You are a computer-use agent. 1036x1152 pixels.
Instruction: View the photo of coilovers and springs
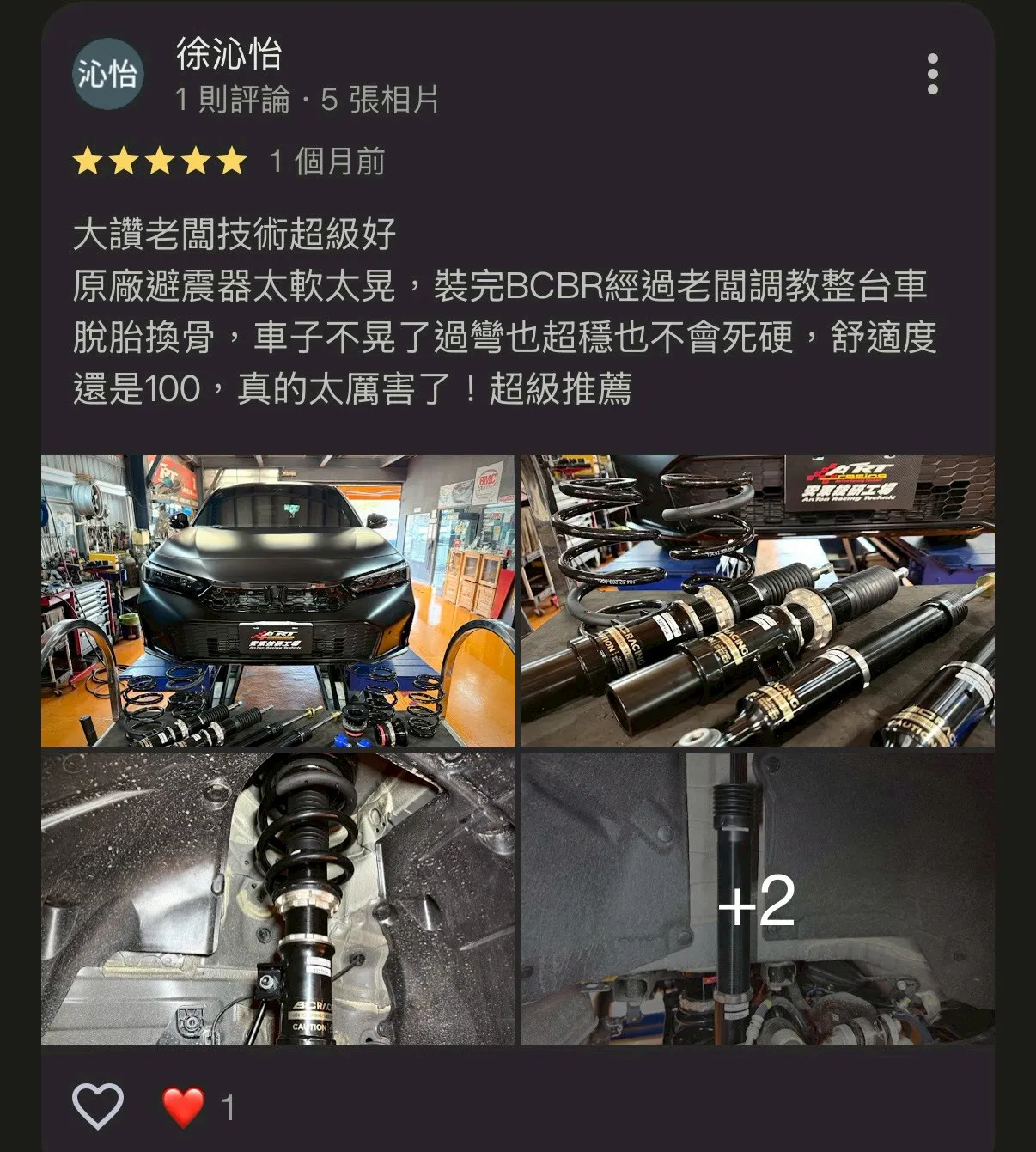757,600
